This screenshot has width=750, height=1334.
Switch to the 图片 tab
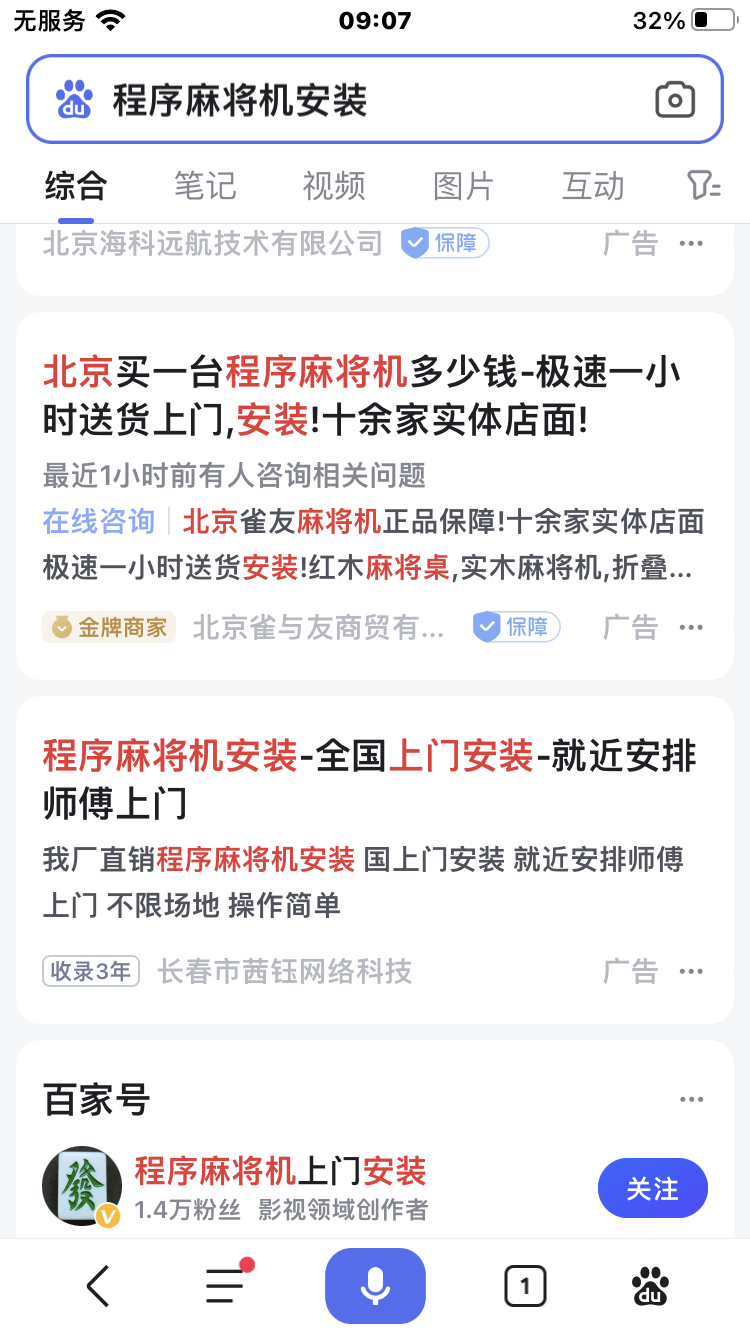463,186
